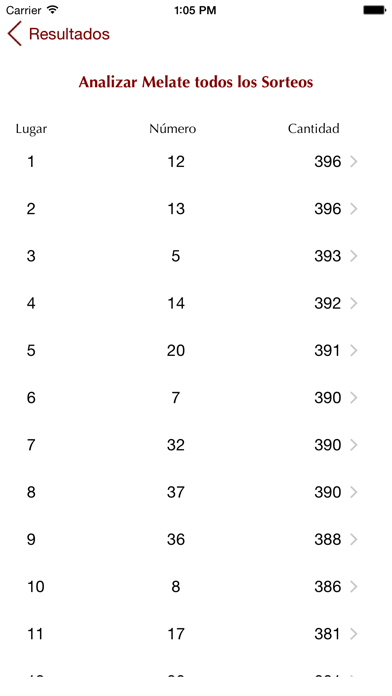
Task: Go back to Resultados
Action: coord(58,34)
